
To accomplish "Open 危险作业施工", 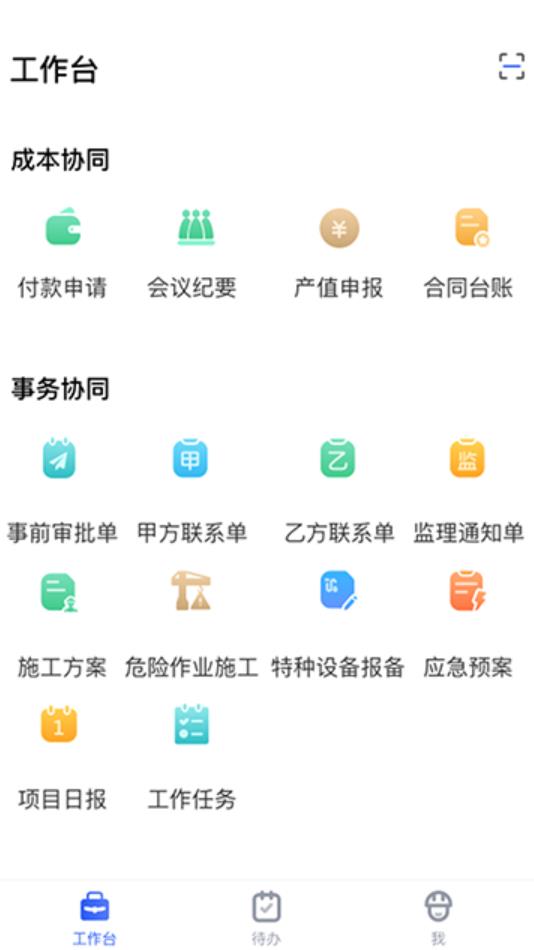I will (x=192, y=625).
